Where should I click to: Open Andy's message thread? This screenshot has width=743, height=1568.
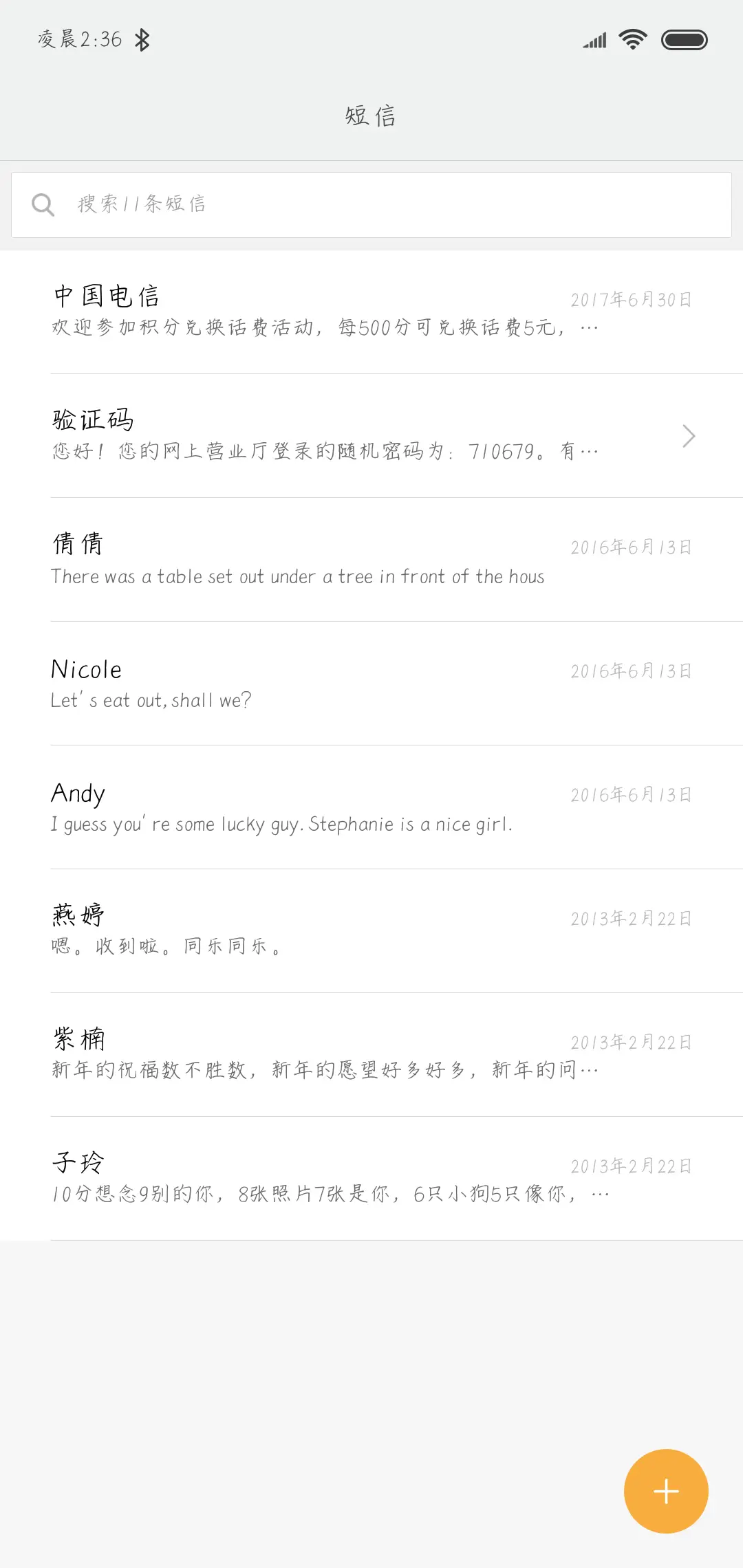(x=310, y=807)
